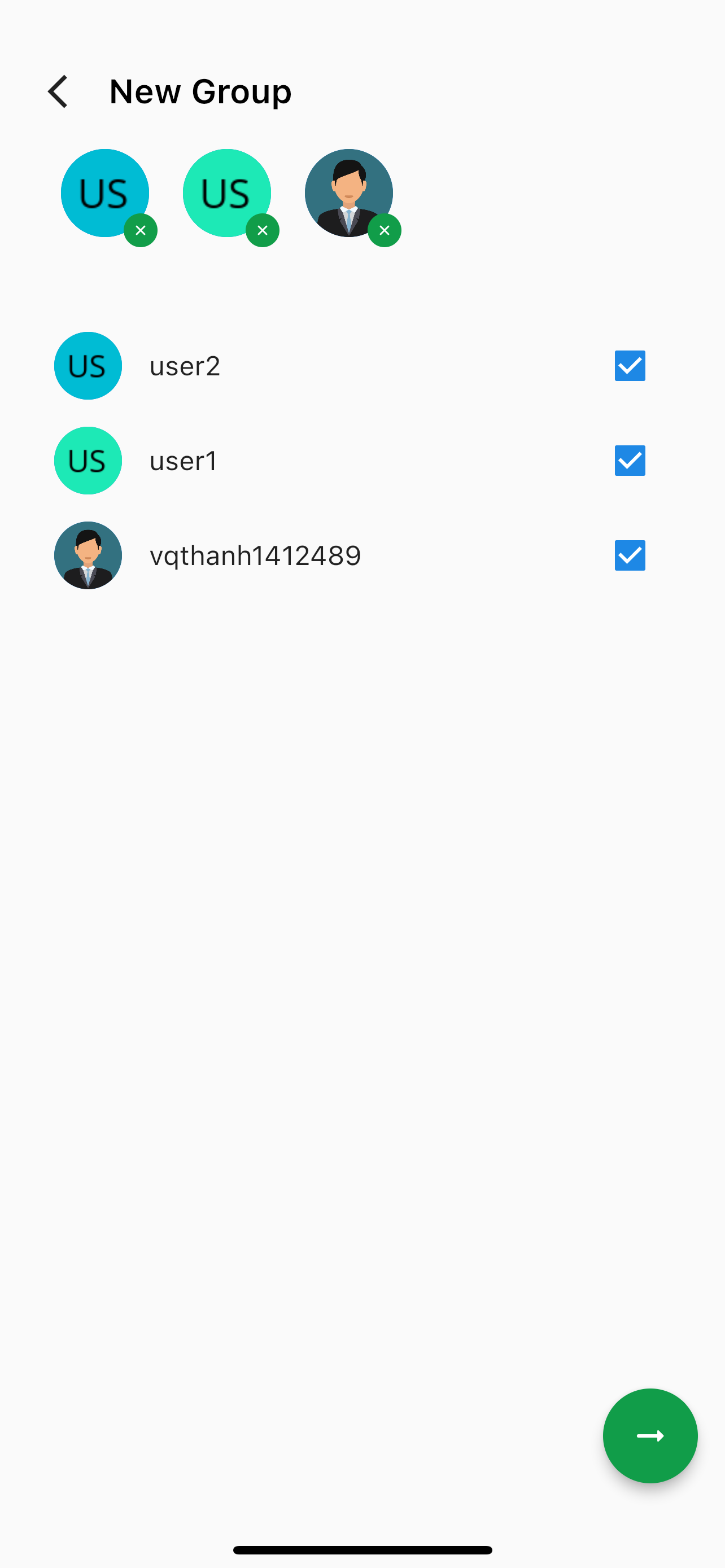725x1568 pixels.
Task: Uncheck the checkbox next to user1
Action: tap(630, 460)
